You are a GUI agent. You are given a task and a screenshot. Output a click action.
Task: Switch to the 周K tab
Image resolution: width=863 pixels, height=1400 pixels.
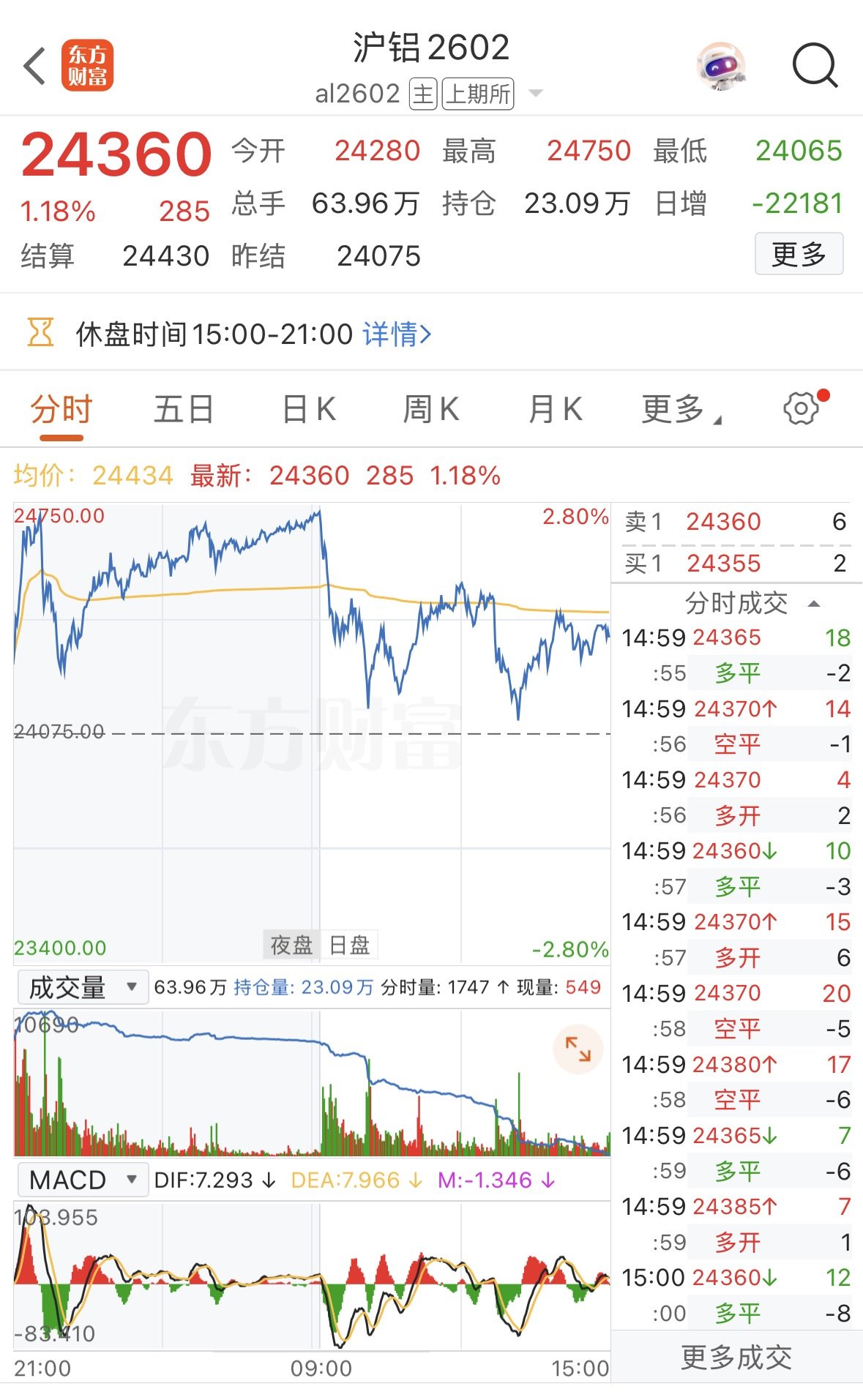[432, 408]
